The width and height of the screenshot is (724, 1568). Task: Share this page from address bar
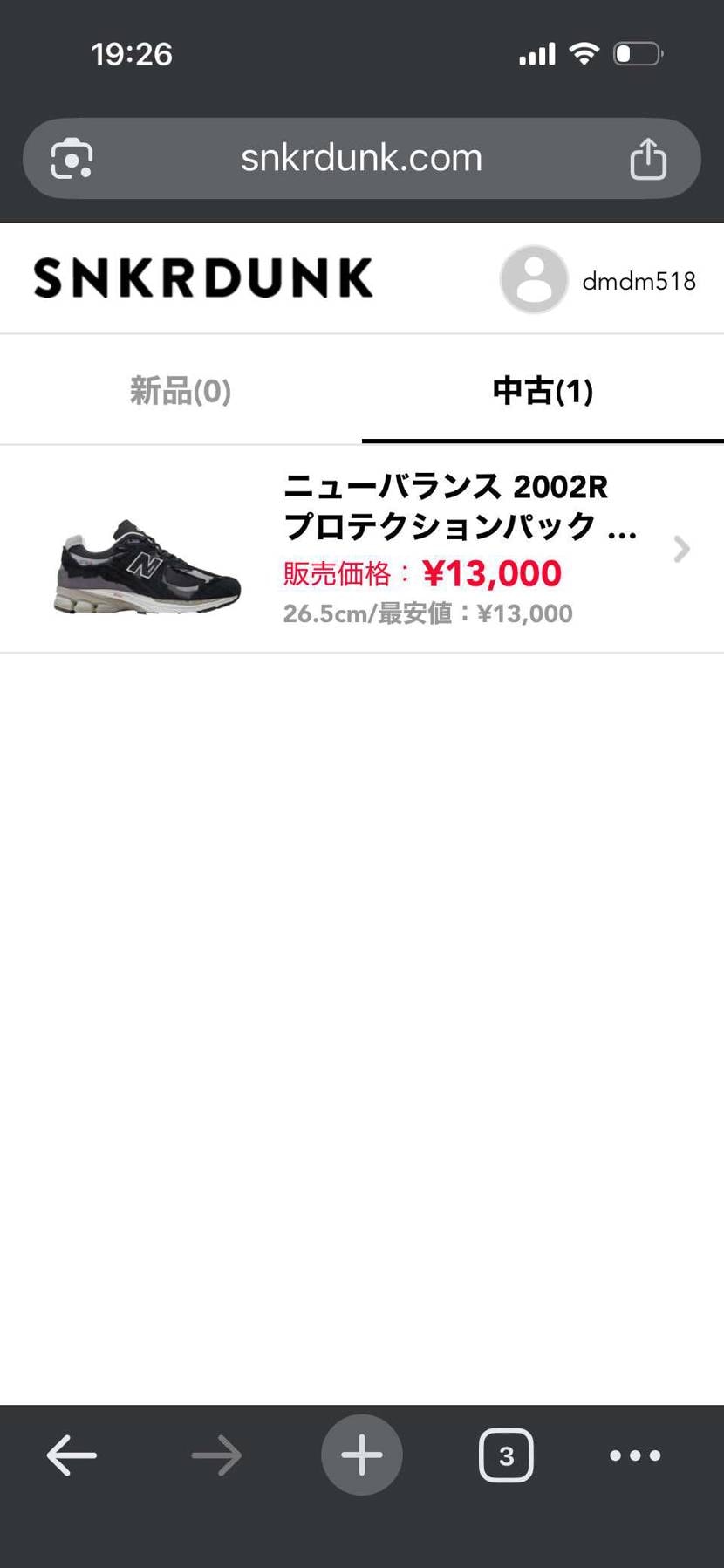pyautogui.click(x=648, y=159)
